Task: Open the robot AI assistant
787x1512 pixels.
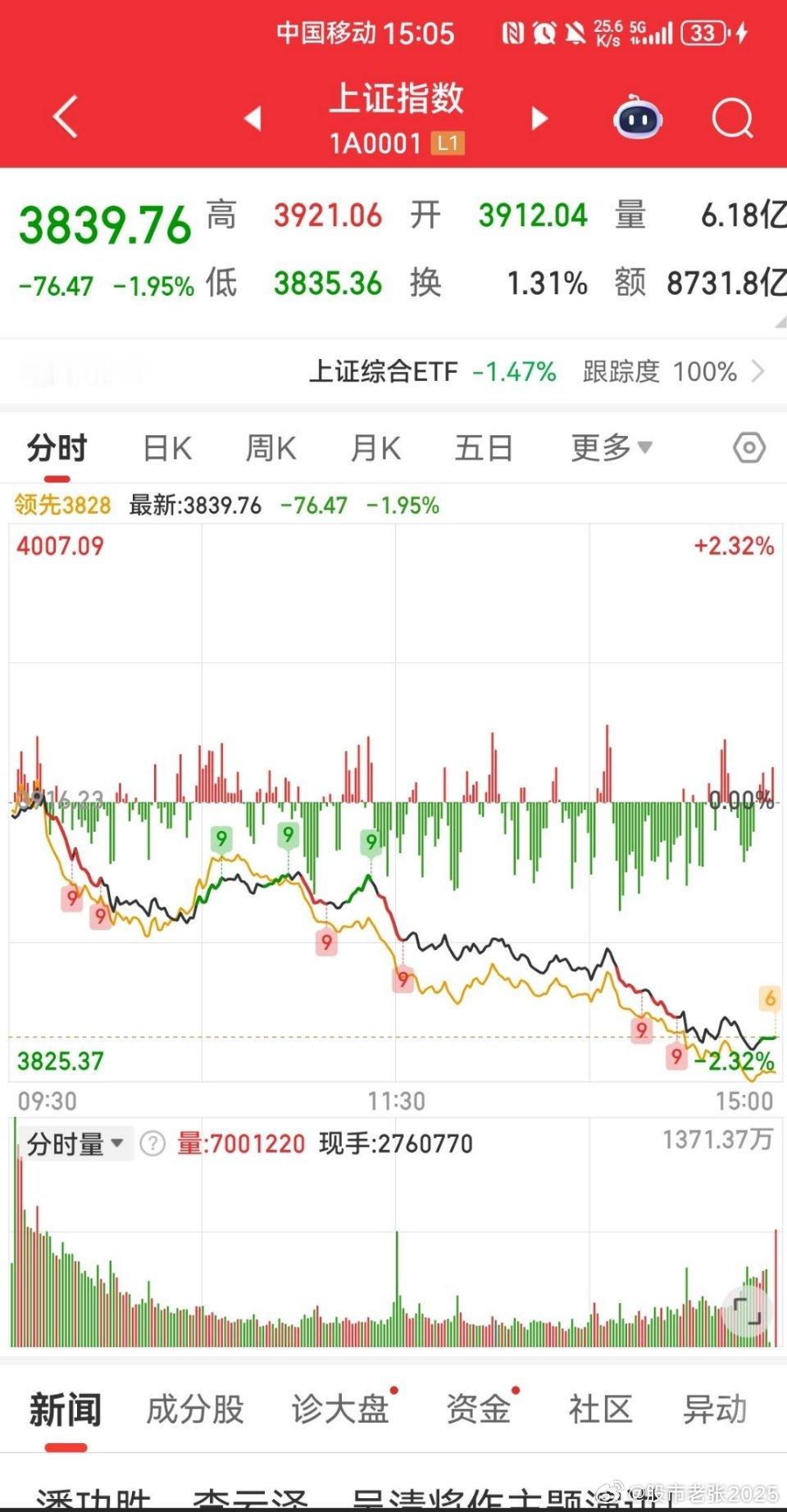Action: 638,119
